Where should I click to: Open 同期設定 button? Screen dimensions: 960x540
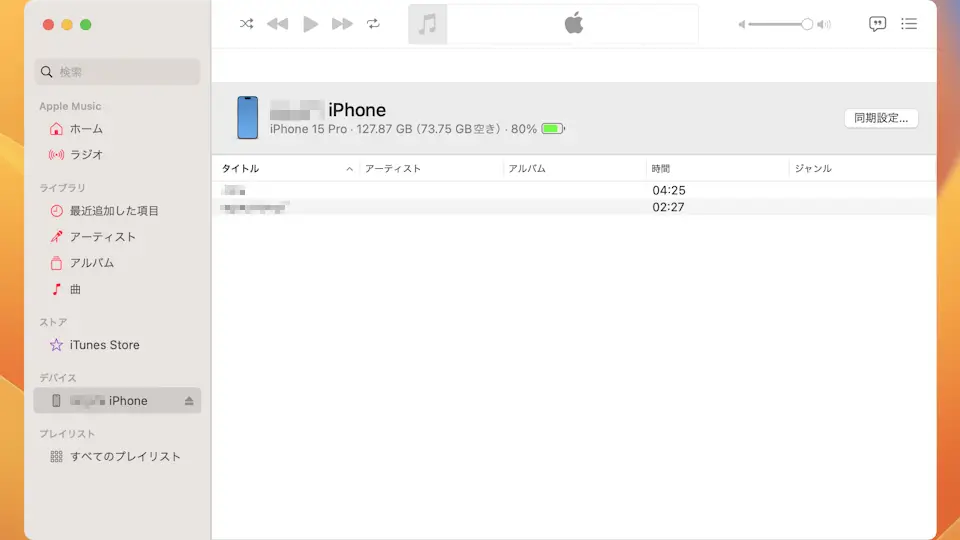click(880, 118)
